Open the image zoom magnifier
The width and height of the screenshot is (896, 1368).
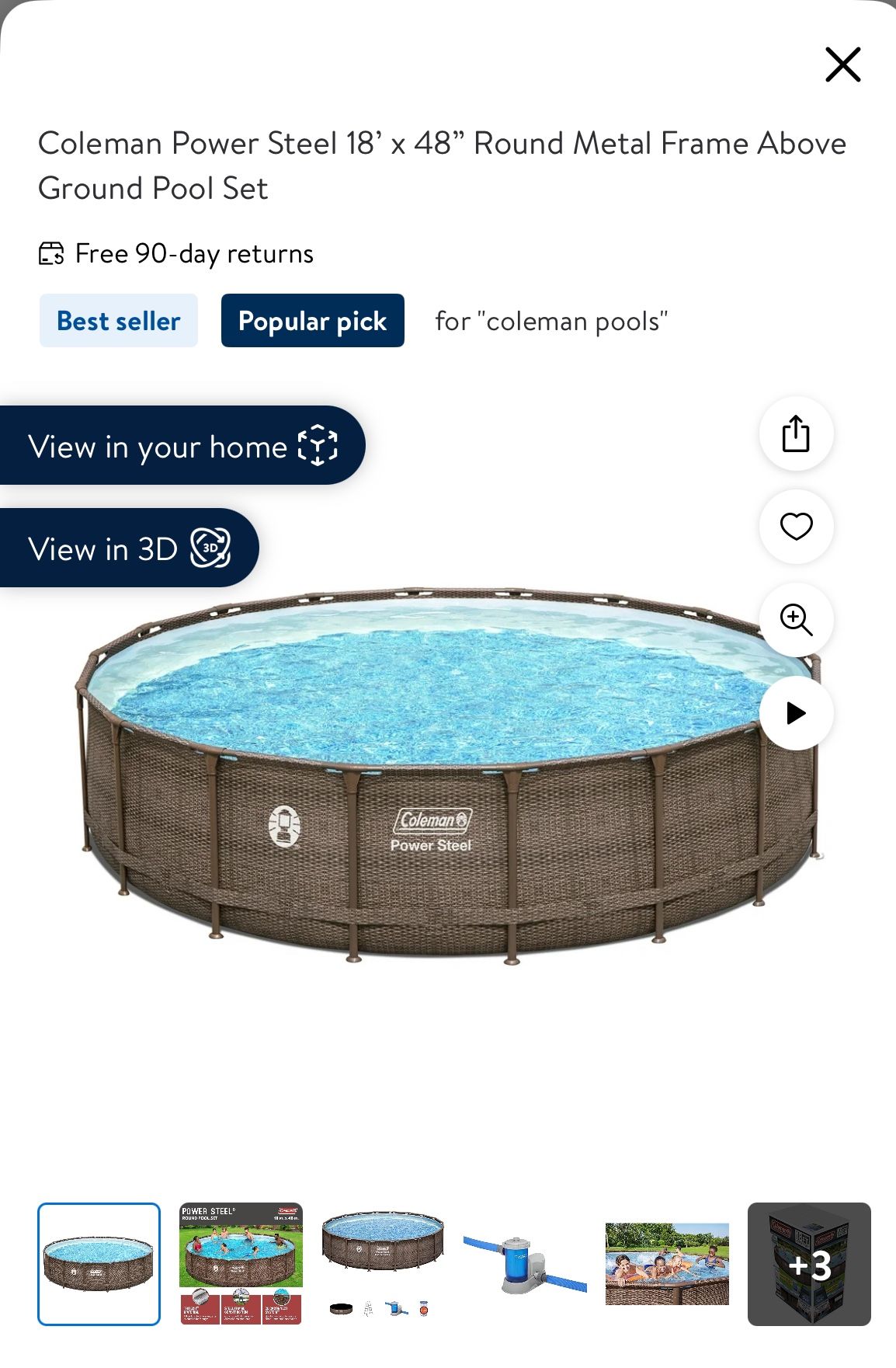click(x=795, y=621)
